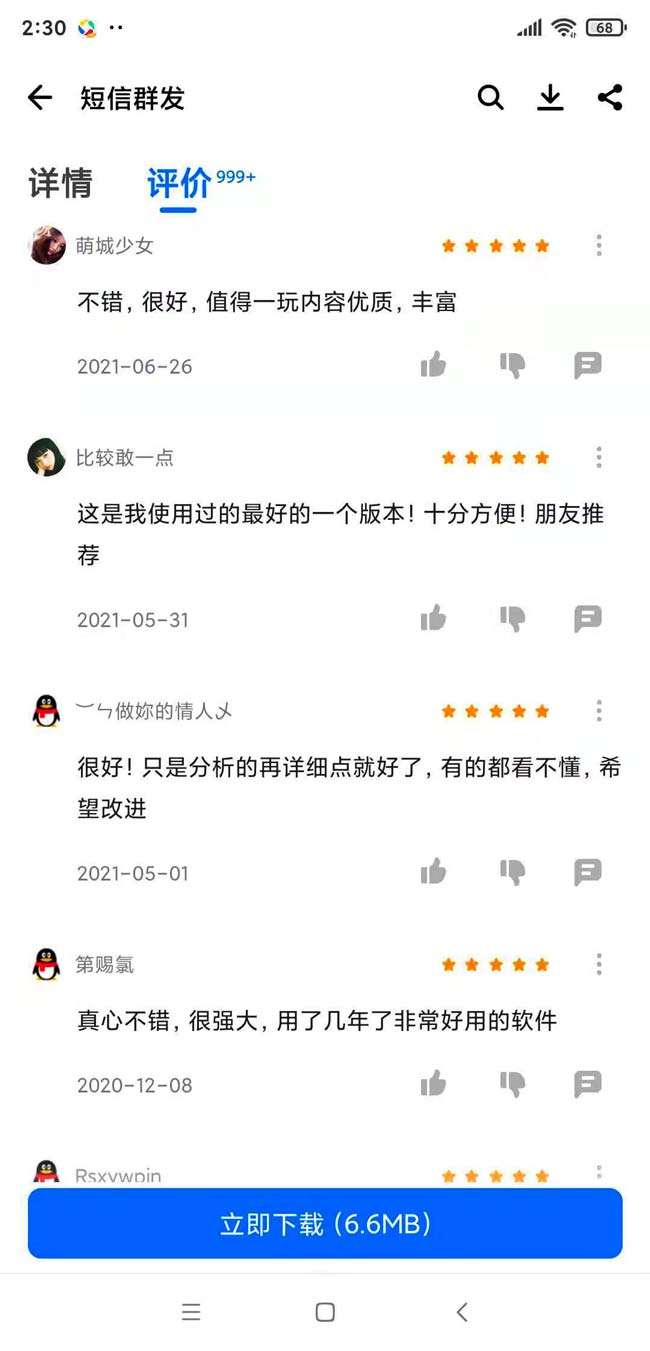Reply to the review dated 2021-05-01
Screen dimensions: 650x1351
tap(588, 872)
